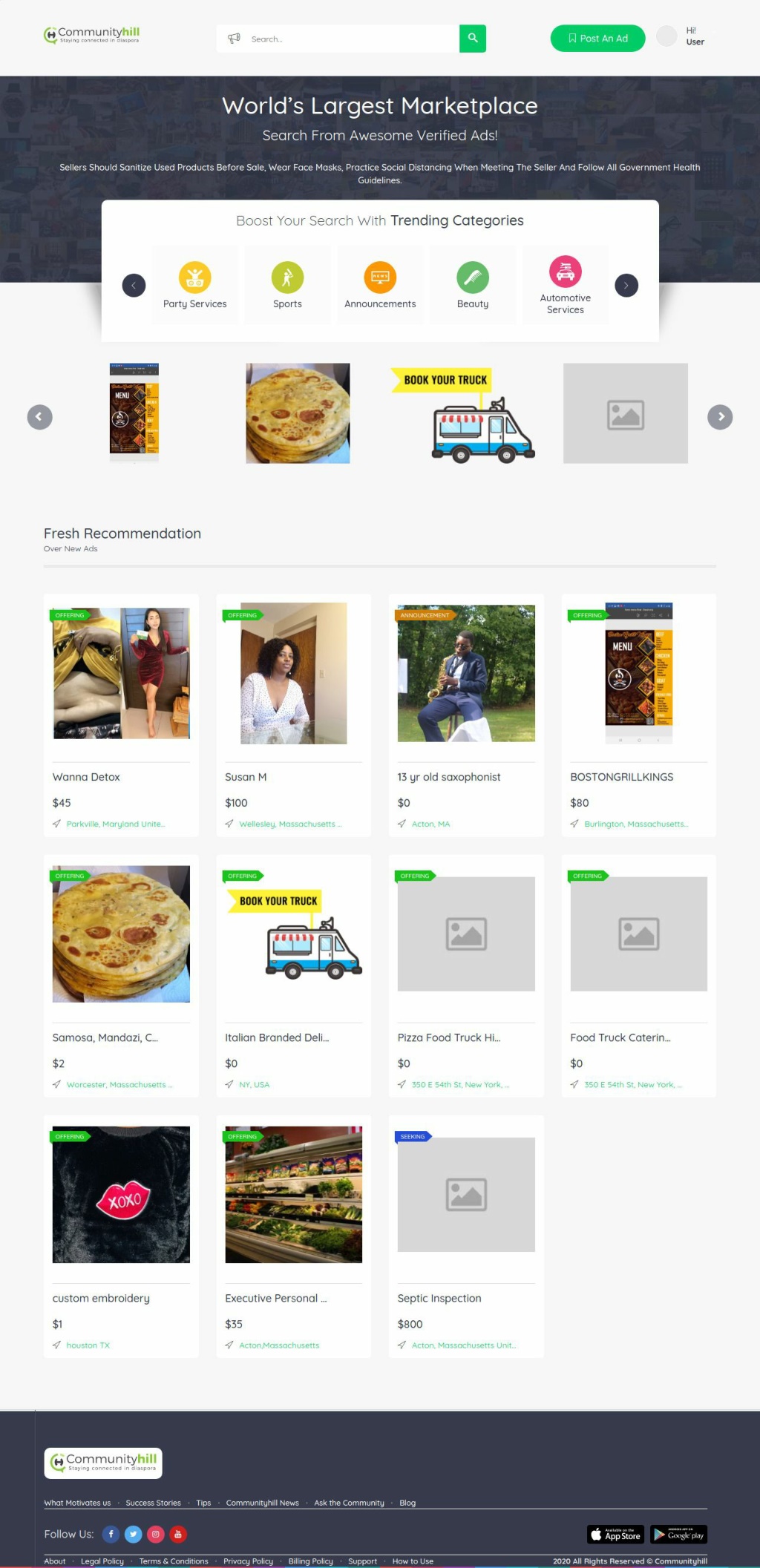
Task: Open the YouTube icon in Follow Us
Action: [x=178, y=1534]
